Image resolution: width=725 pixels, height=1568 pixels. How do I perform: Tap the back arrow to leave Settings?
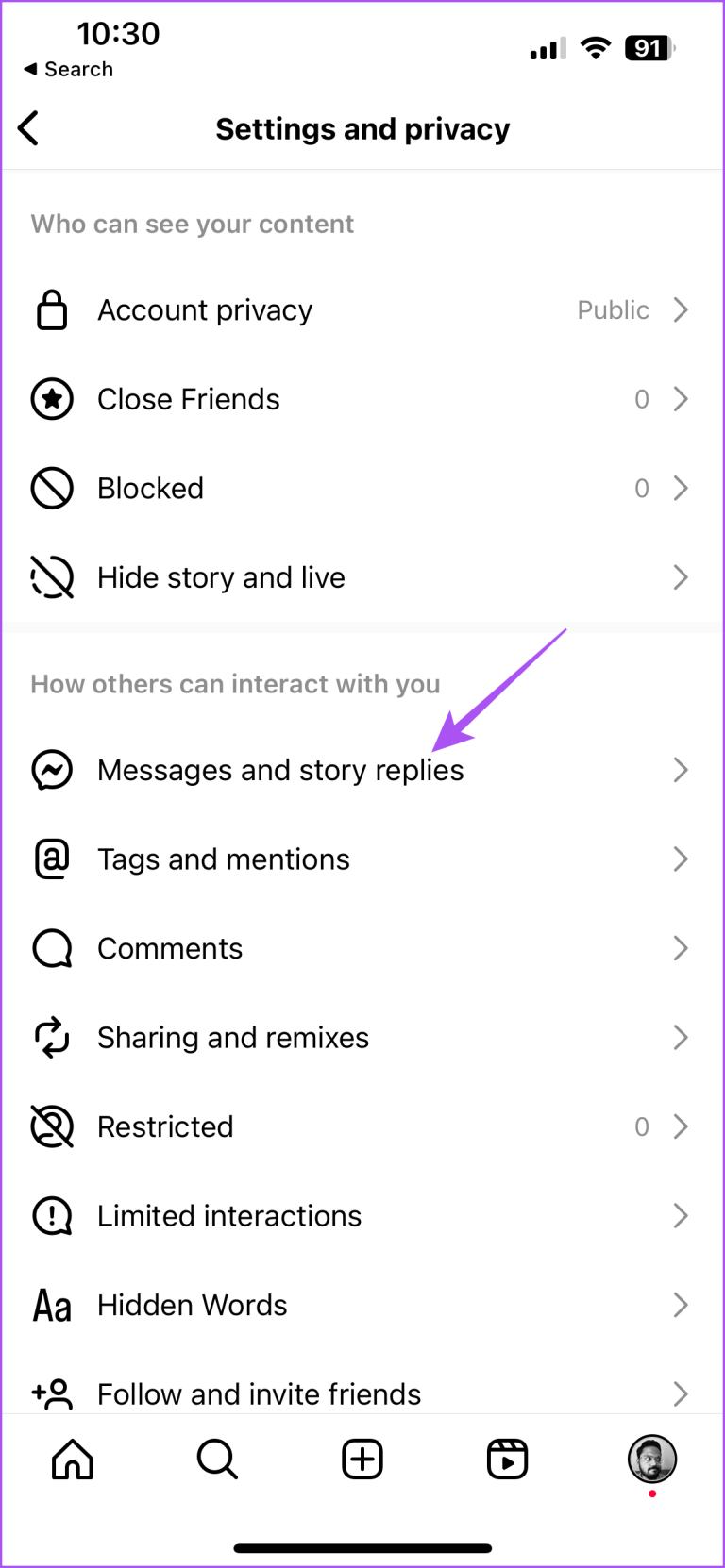click(x=29, y=128)
